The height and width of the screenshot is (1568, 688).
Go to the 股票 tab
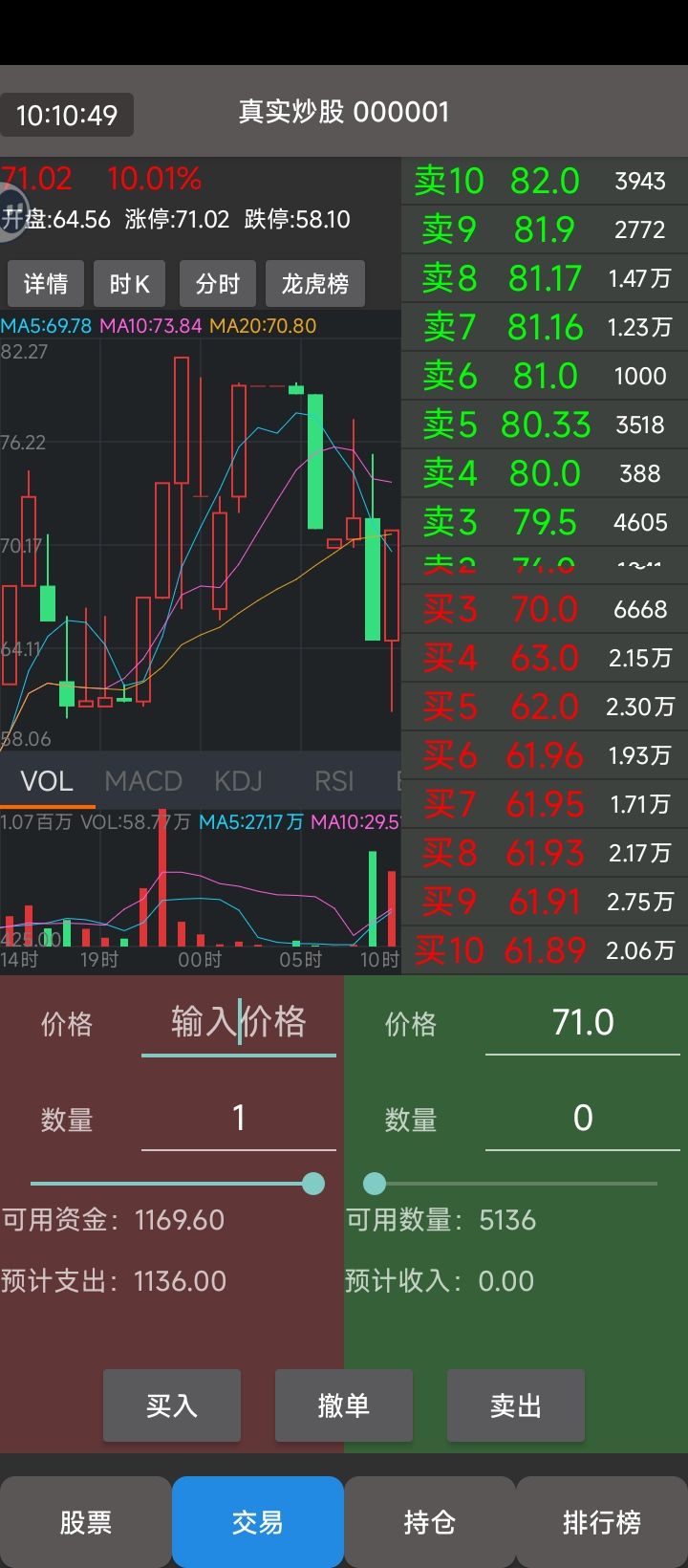click(x=86, y=1522)
